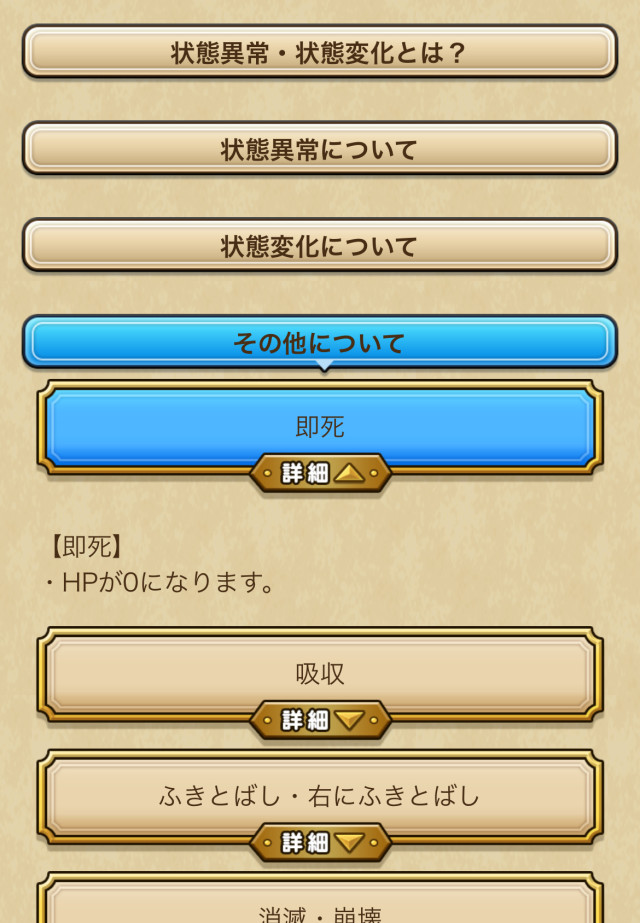
Task: Collapse the 即死 details
Action: (x=320, y=473)
